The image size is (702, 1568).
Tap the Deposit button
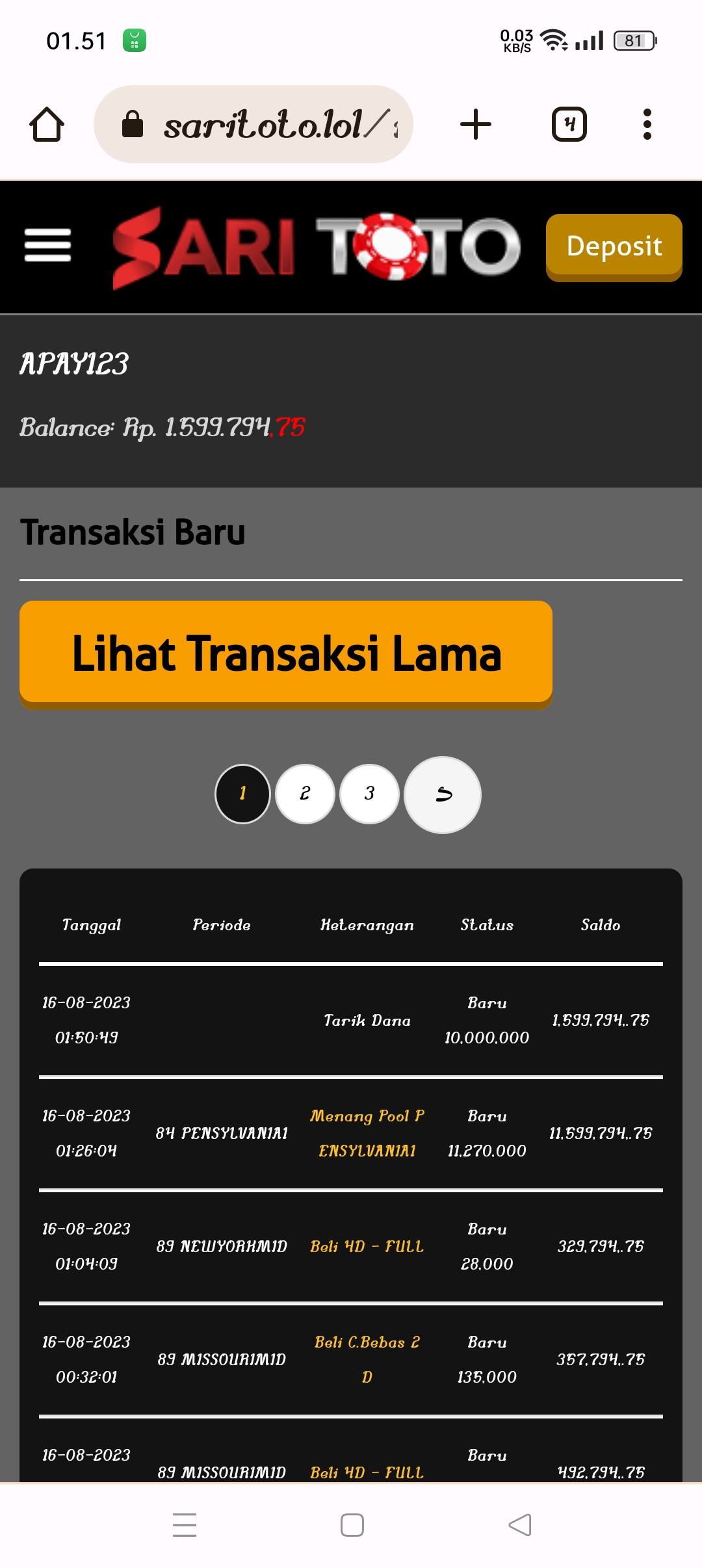click(614, 247)
